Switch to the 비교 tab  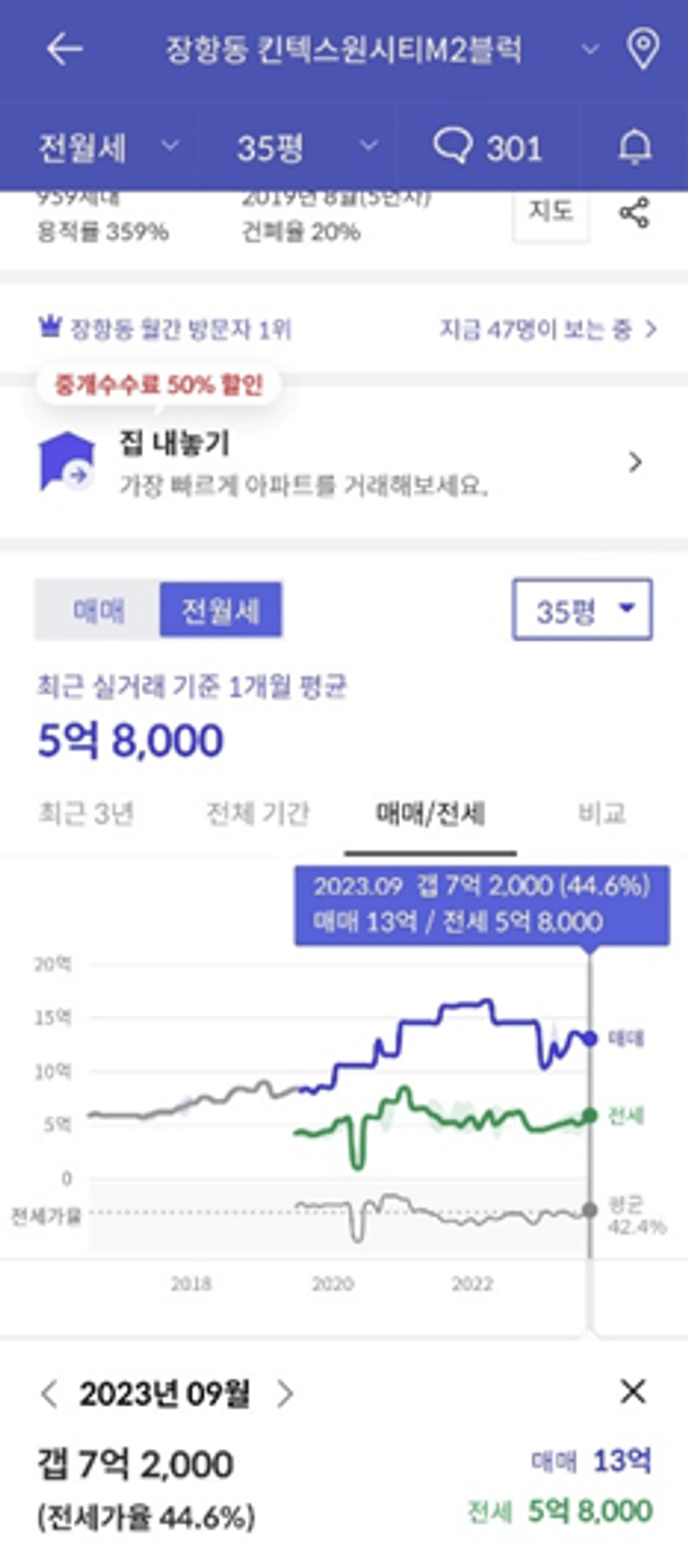[602, 814]
